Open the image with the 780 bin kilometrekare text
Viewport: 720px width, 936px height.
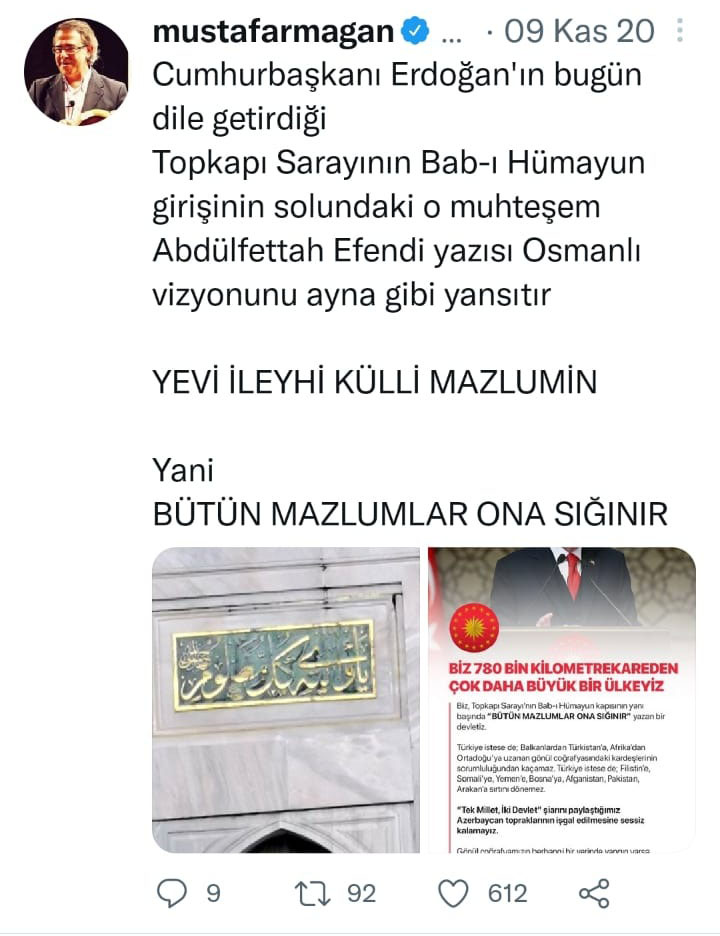(561, 699)
